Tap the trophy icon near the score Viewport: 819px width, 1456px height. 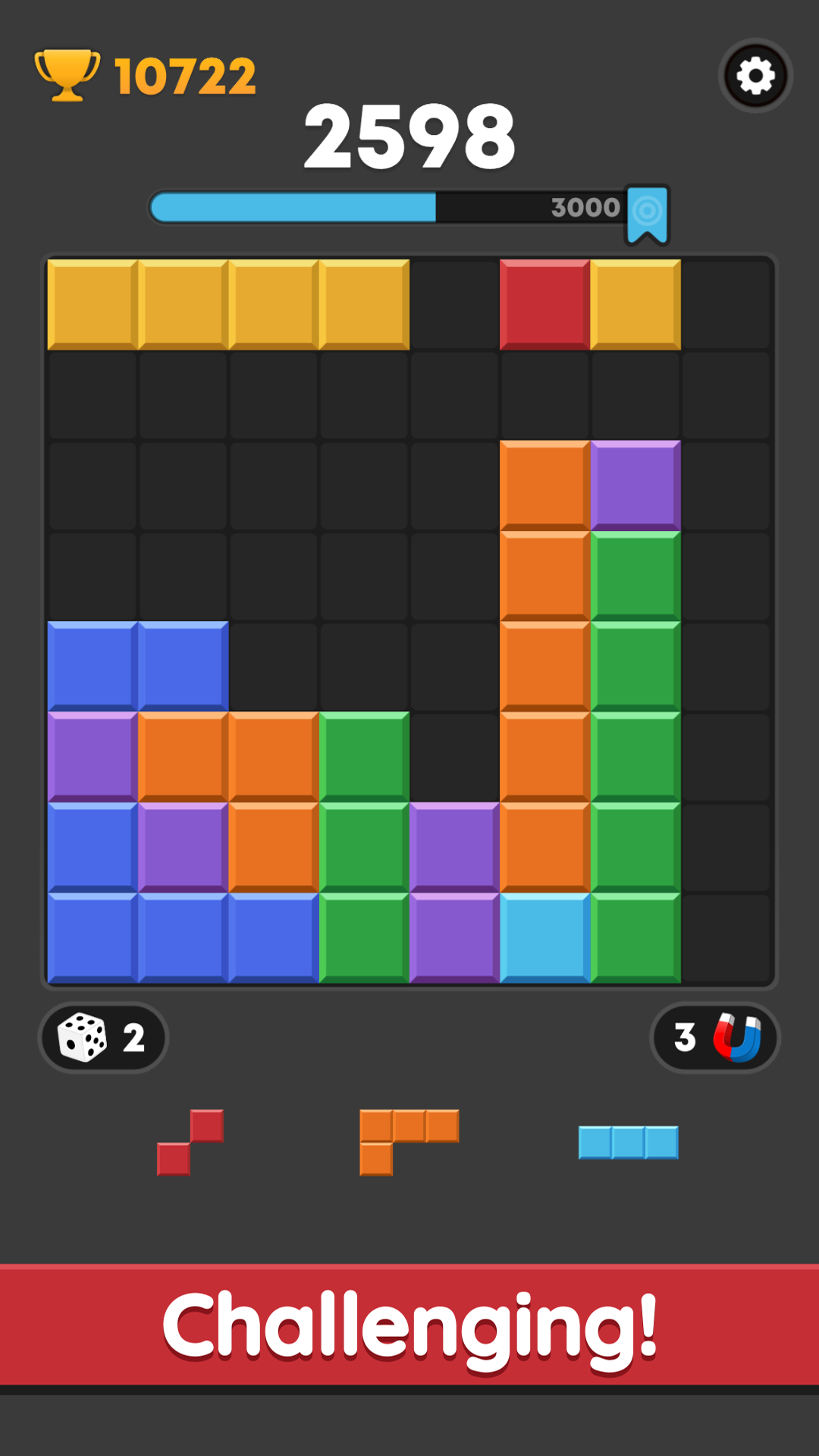point(68,74)
